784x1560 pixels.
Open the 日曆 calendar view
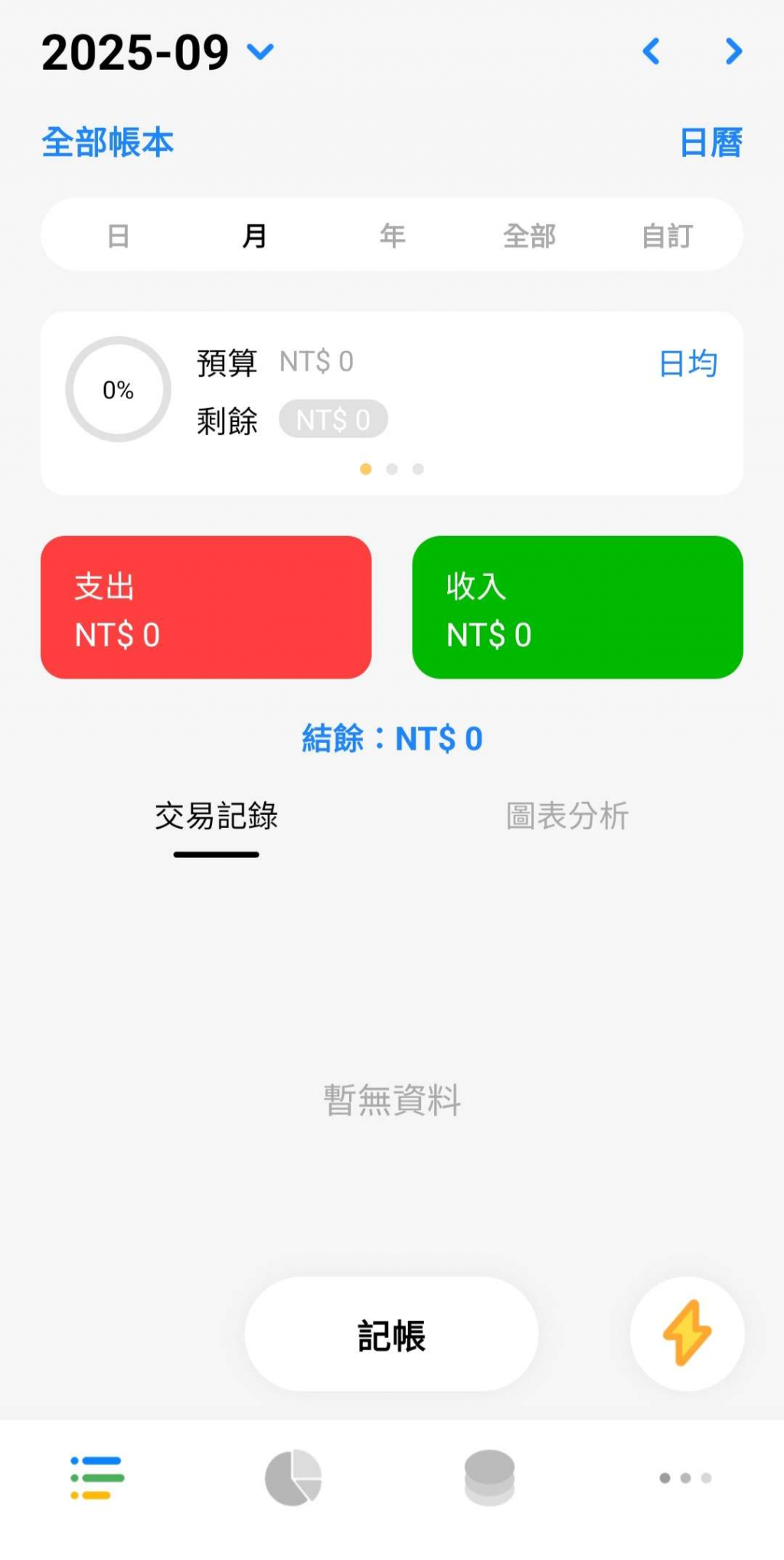pos(710,142)
